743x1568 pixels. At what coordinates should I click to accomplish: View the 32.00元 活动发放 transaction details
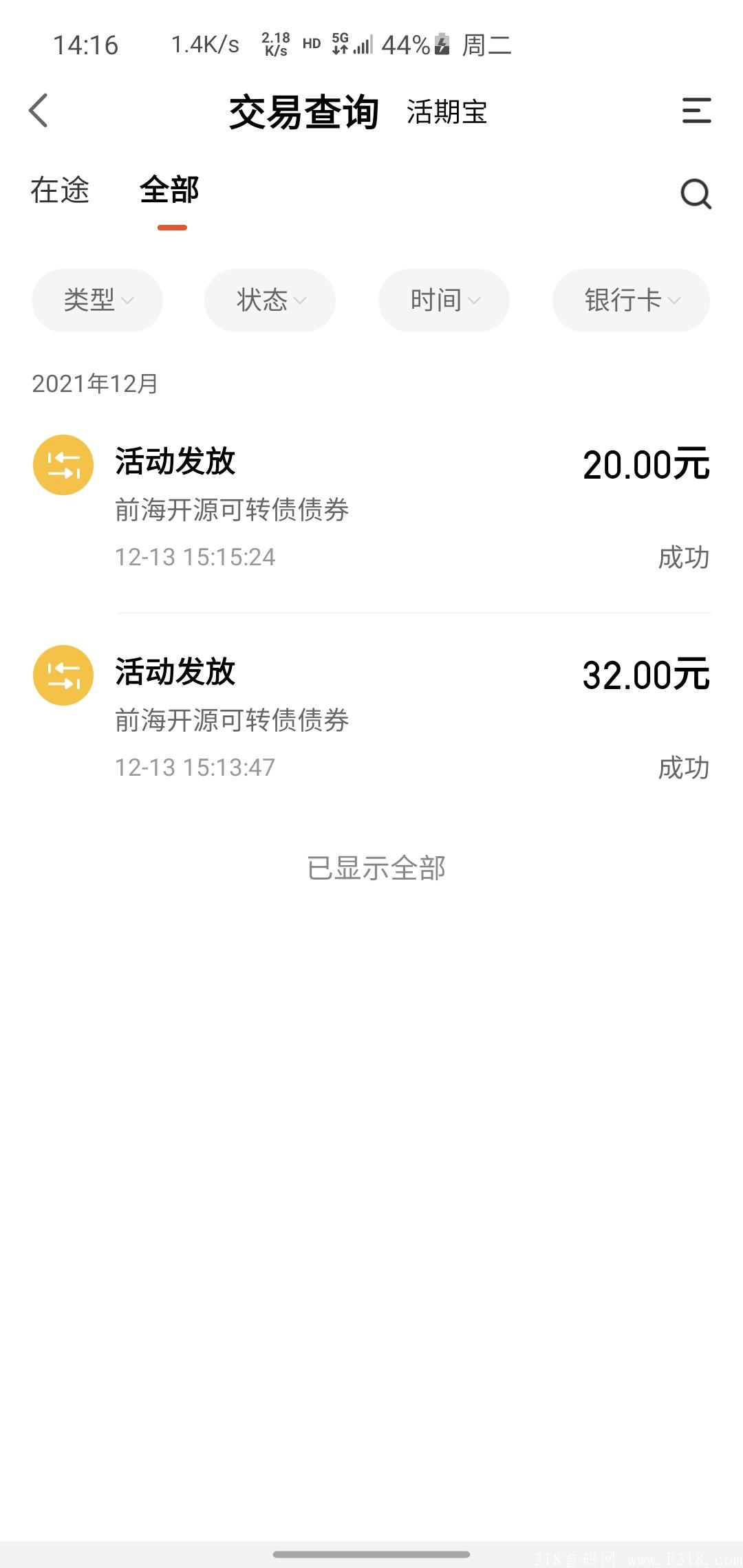(x=371, y=718)
